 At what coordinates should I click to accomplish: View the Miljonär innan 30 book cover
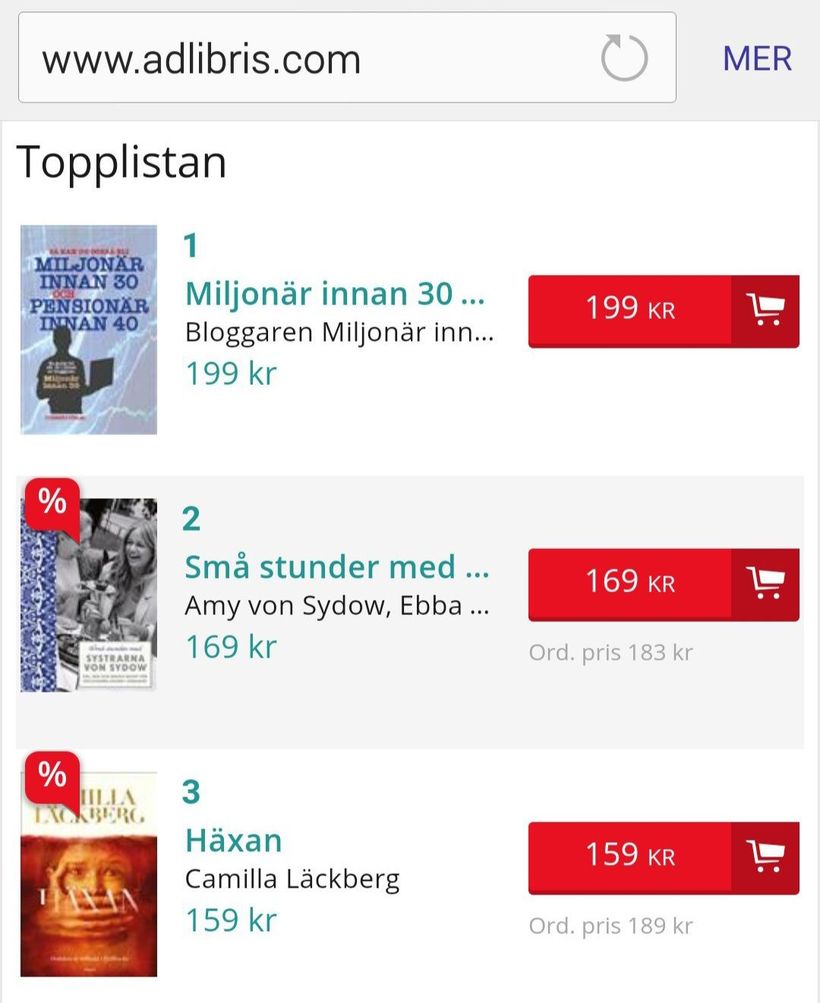pyautogui.click(x=89, y=329)
